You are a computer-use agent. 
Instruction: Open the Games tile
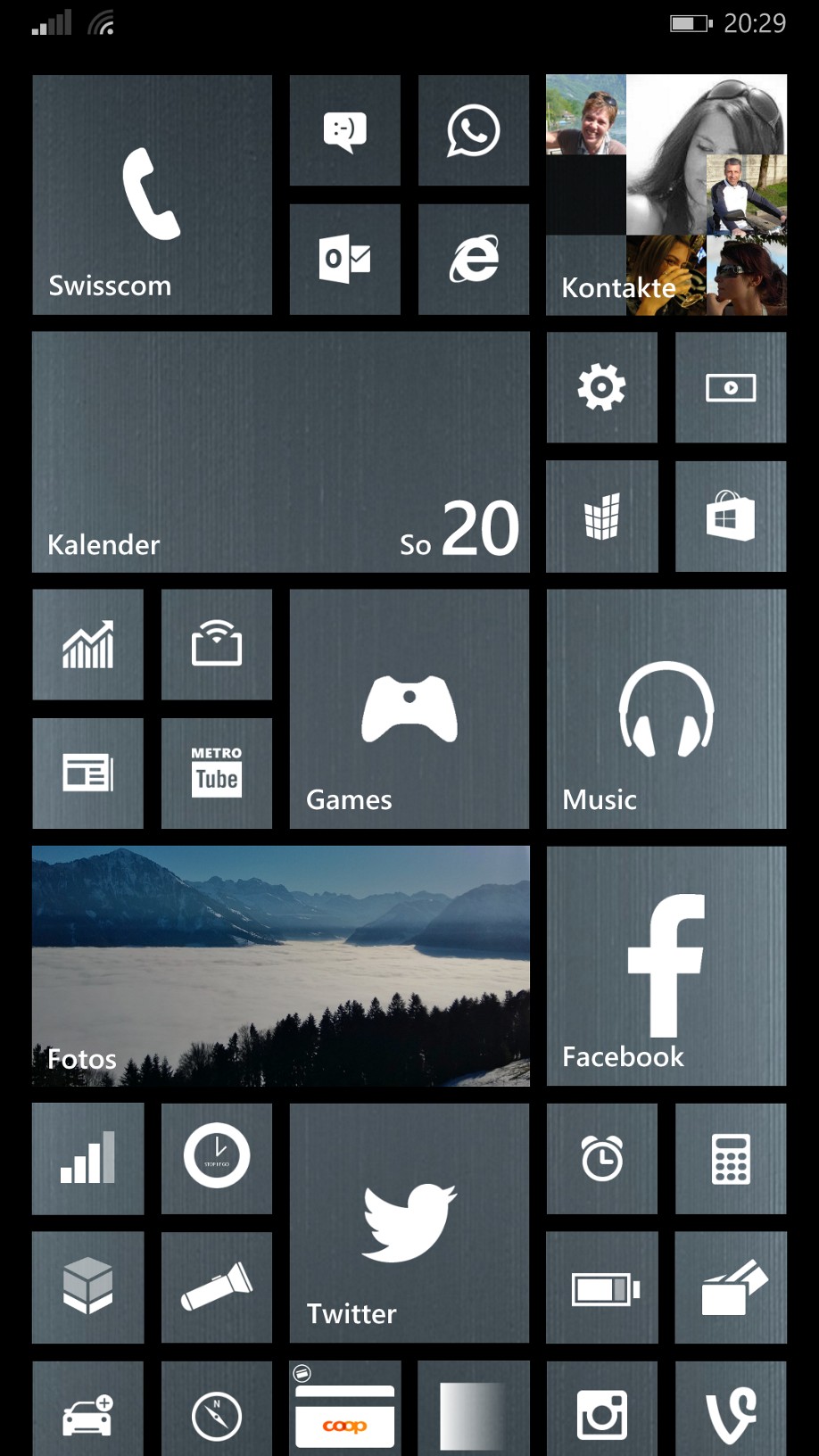point(409,708)
